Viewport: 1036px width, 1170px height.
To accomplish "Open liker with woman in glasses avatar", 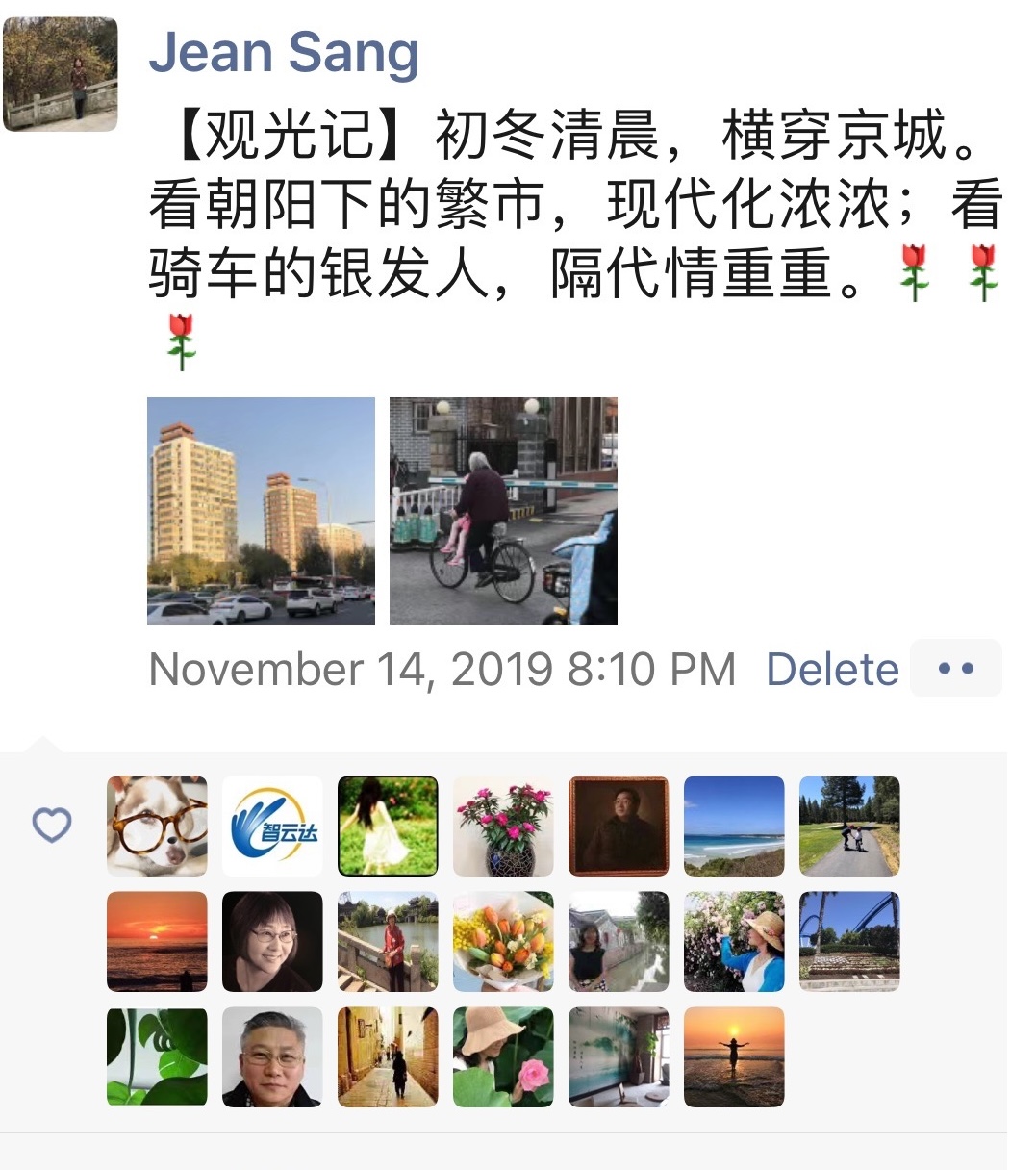I will click(x=272, y=941).
